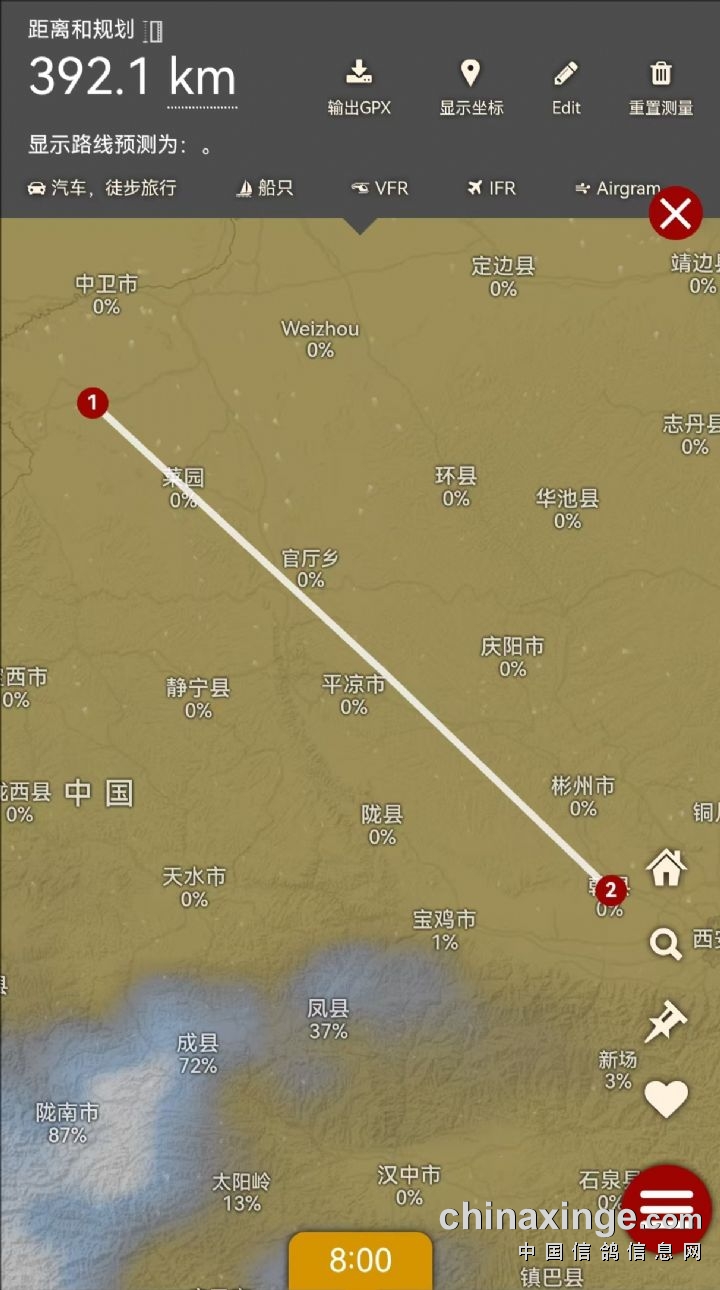Open the red hamburger menu
The image size is (720, 1290).
click(666, 1210)
